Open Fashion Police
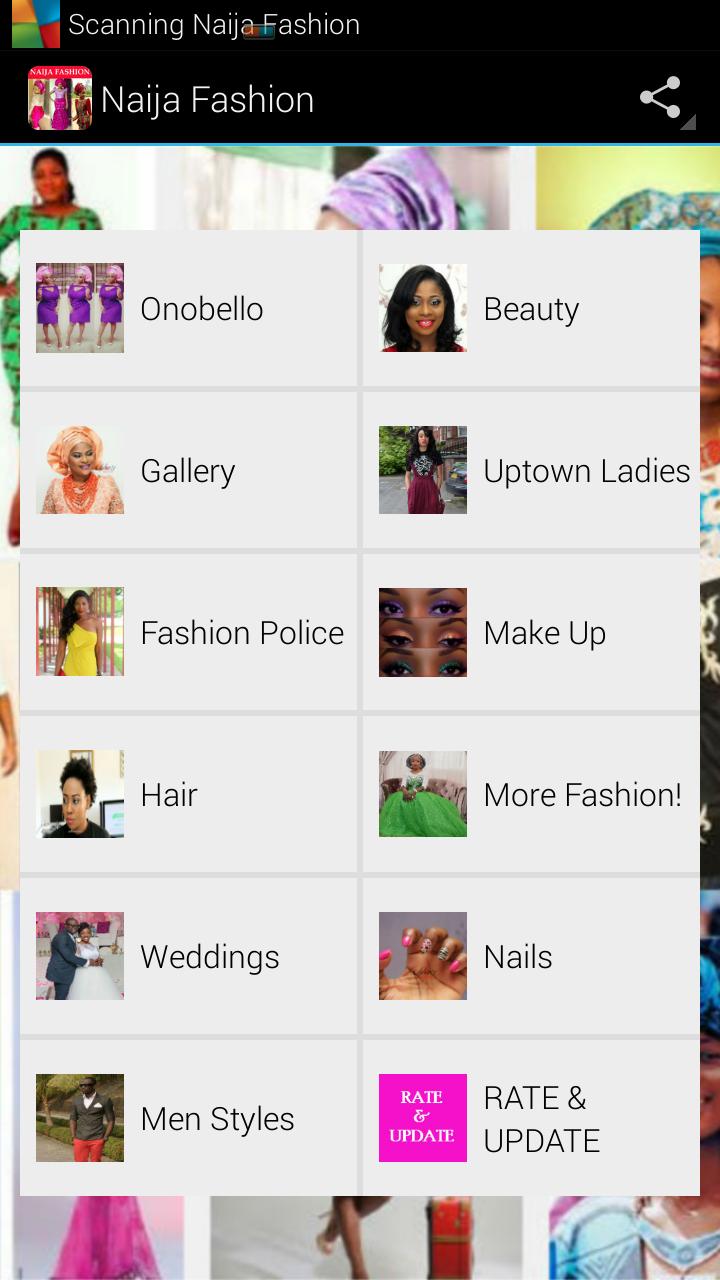Viewport: 720px width, 1280px height. click(x=189, y=633)
